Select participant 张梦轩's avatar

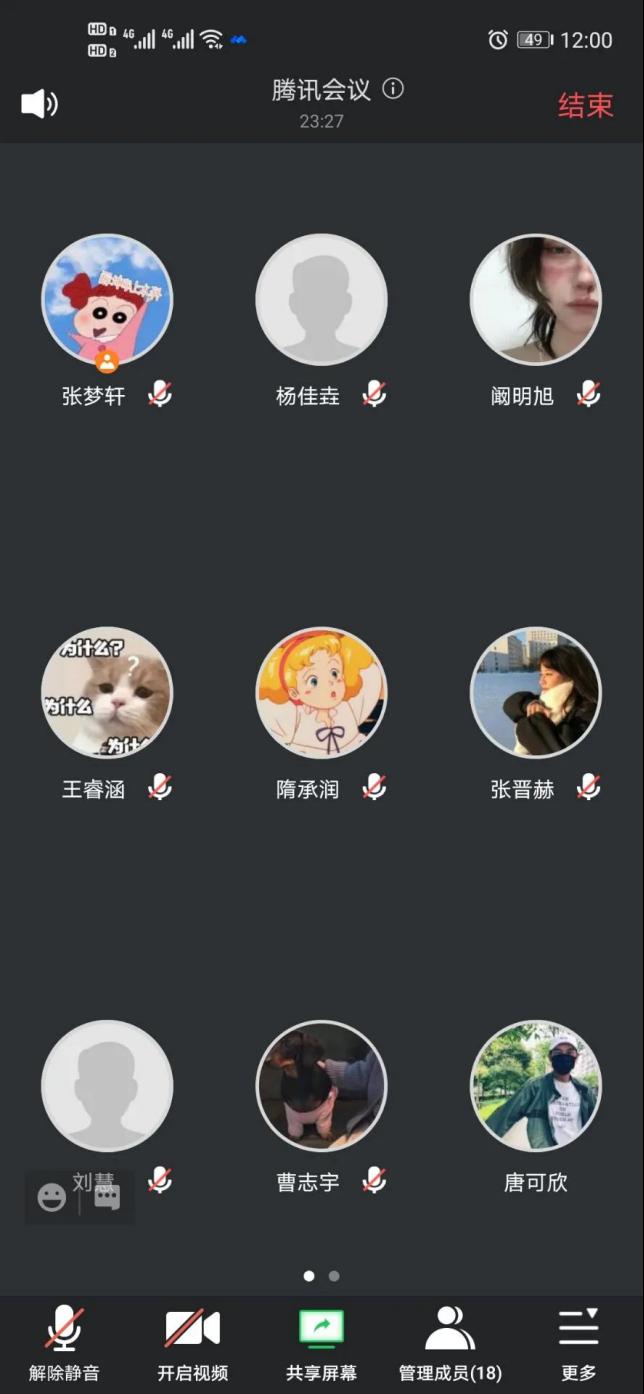tap(107, 300)
